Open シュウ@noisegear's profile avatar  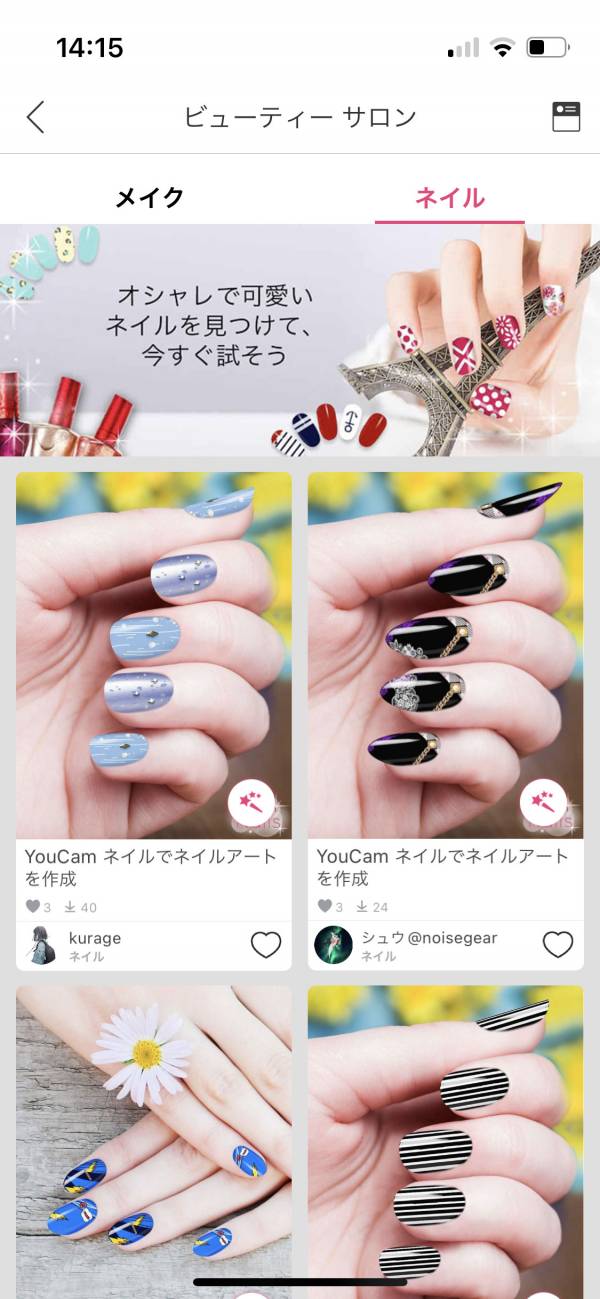tap(333, 945)
